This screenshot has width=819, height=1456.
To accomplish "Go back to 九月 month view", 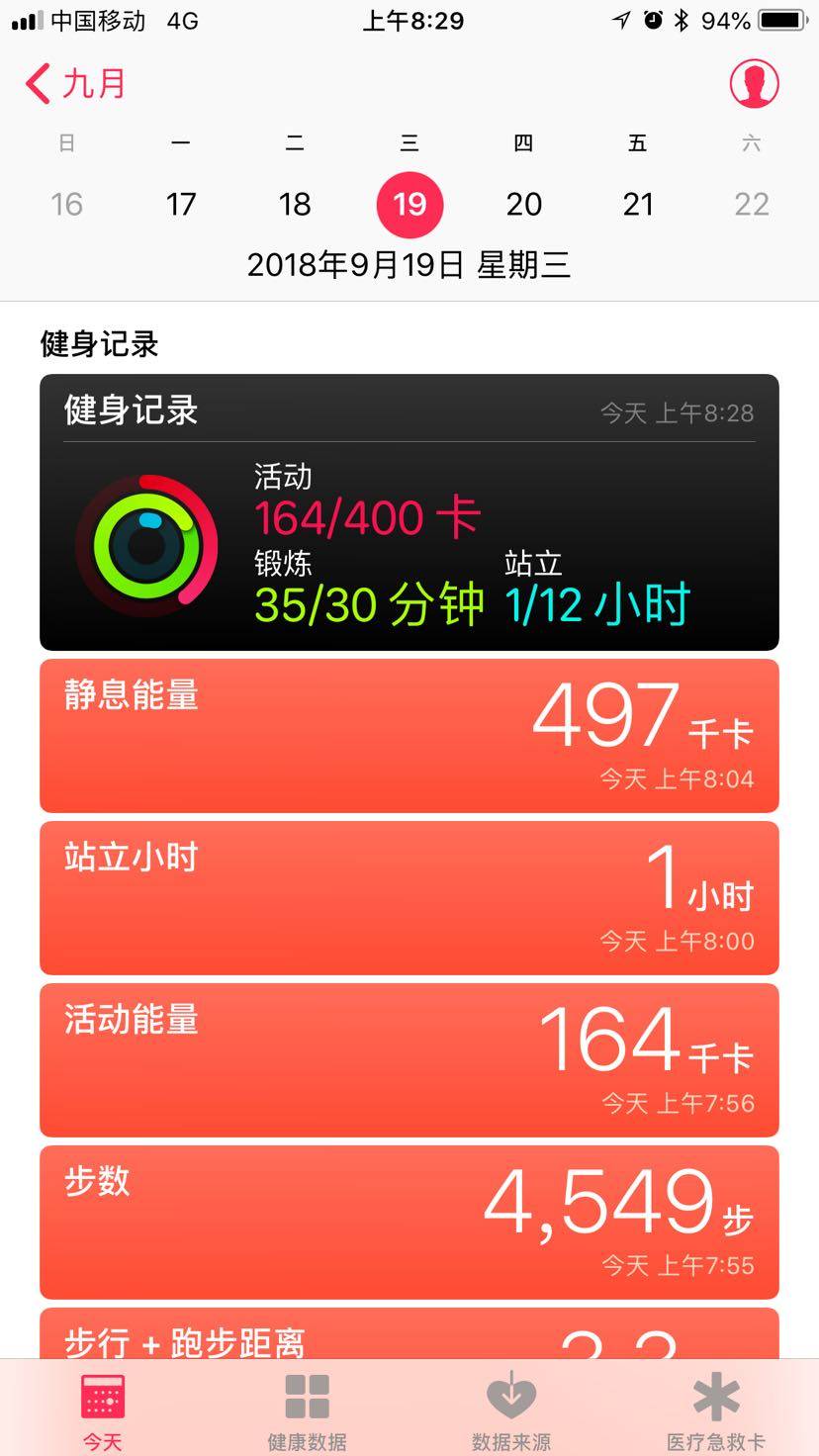I will [x=76, y=84].
